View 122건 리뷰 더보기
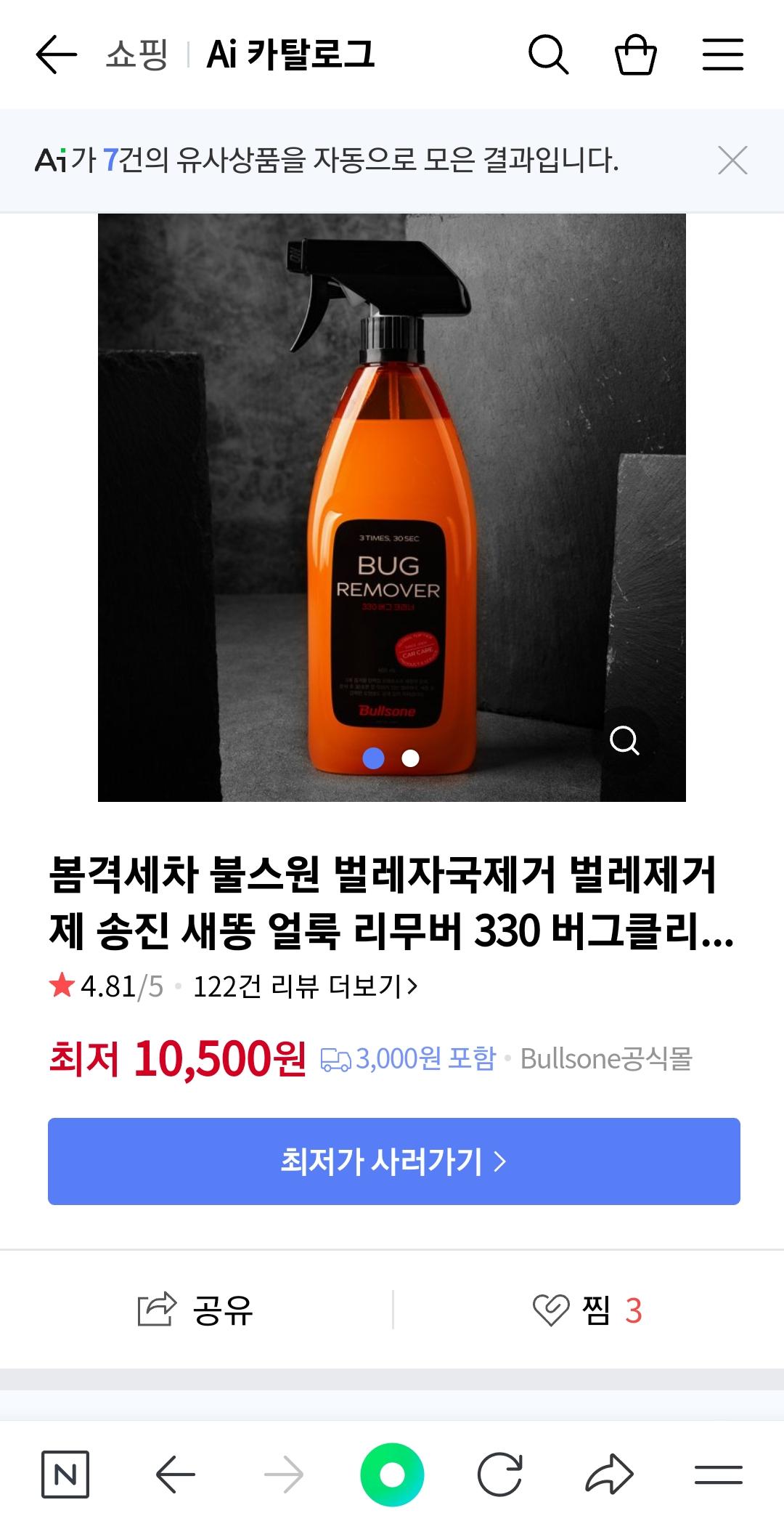 tap(305, 986)
